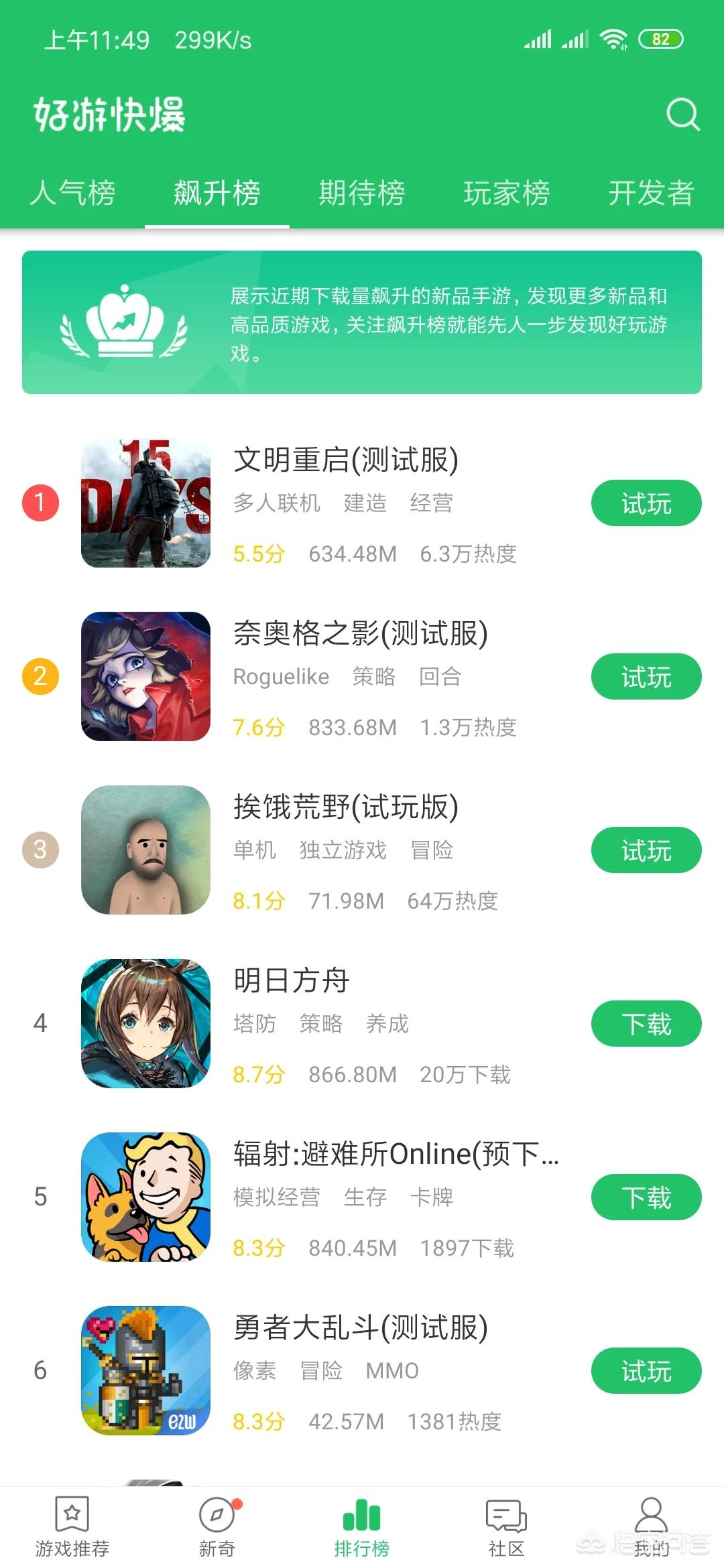
Task: Tap 试玩 button for 挨饿荒野(试玩版)
Action: 646,850
